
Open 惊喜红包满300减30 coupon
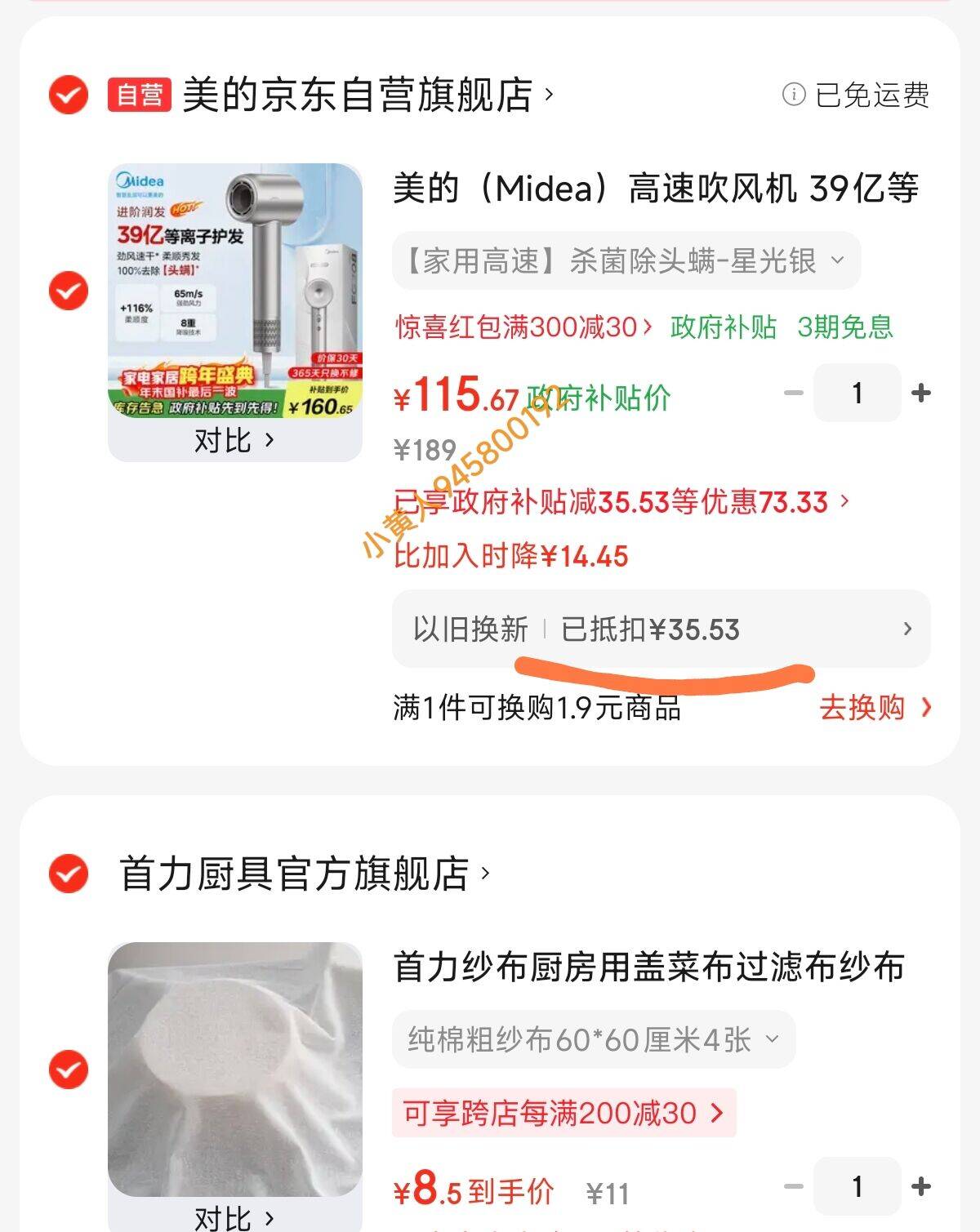[523, 327]
